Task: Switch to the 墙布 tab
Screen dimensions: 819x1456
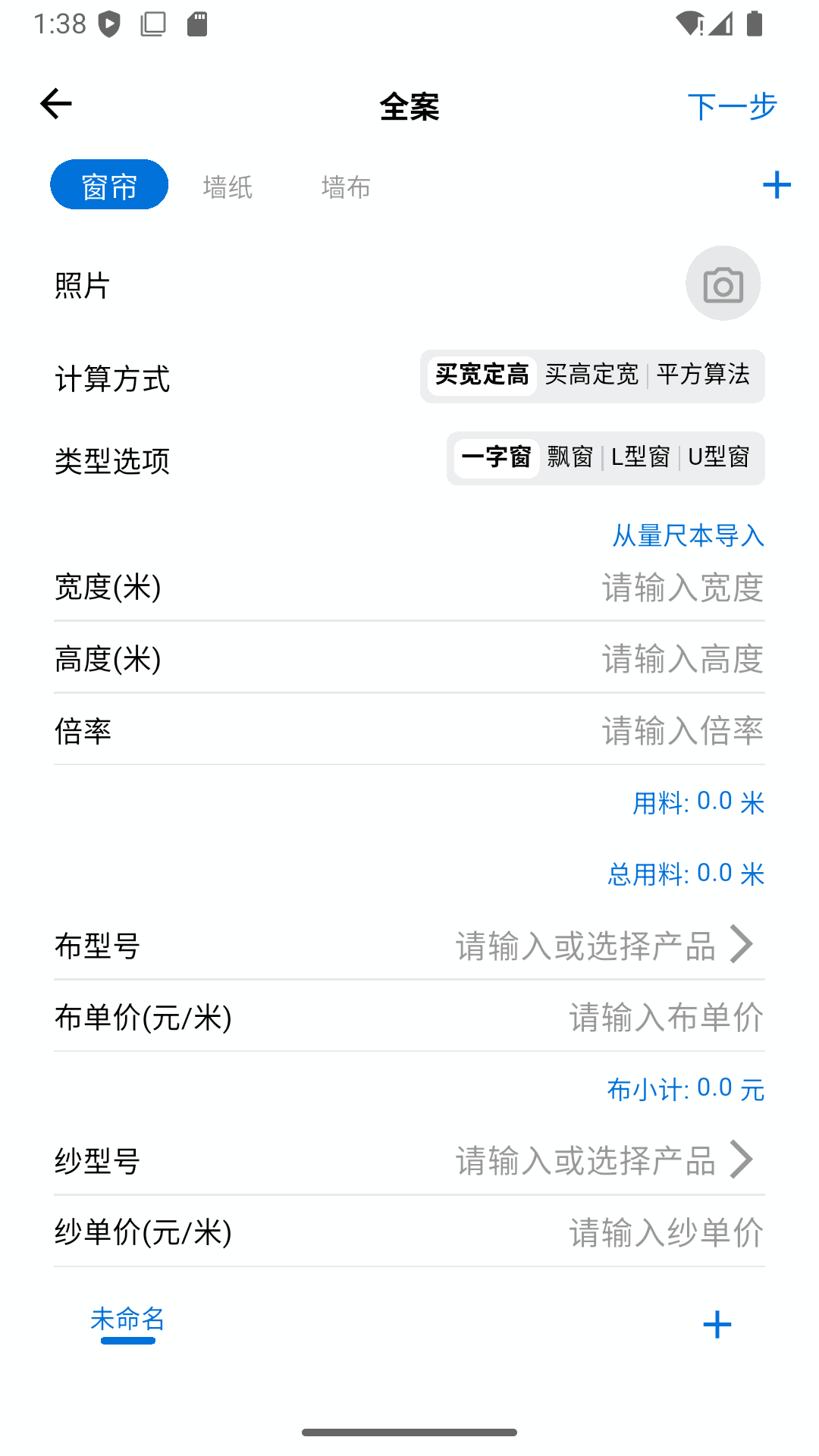Action: [x=346, y=187]
